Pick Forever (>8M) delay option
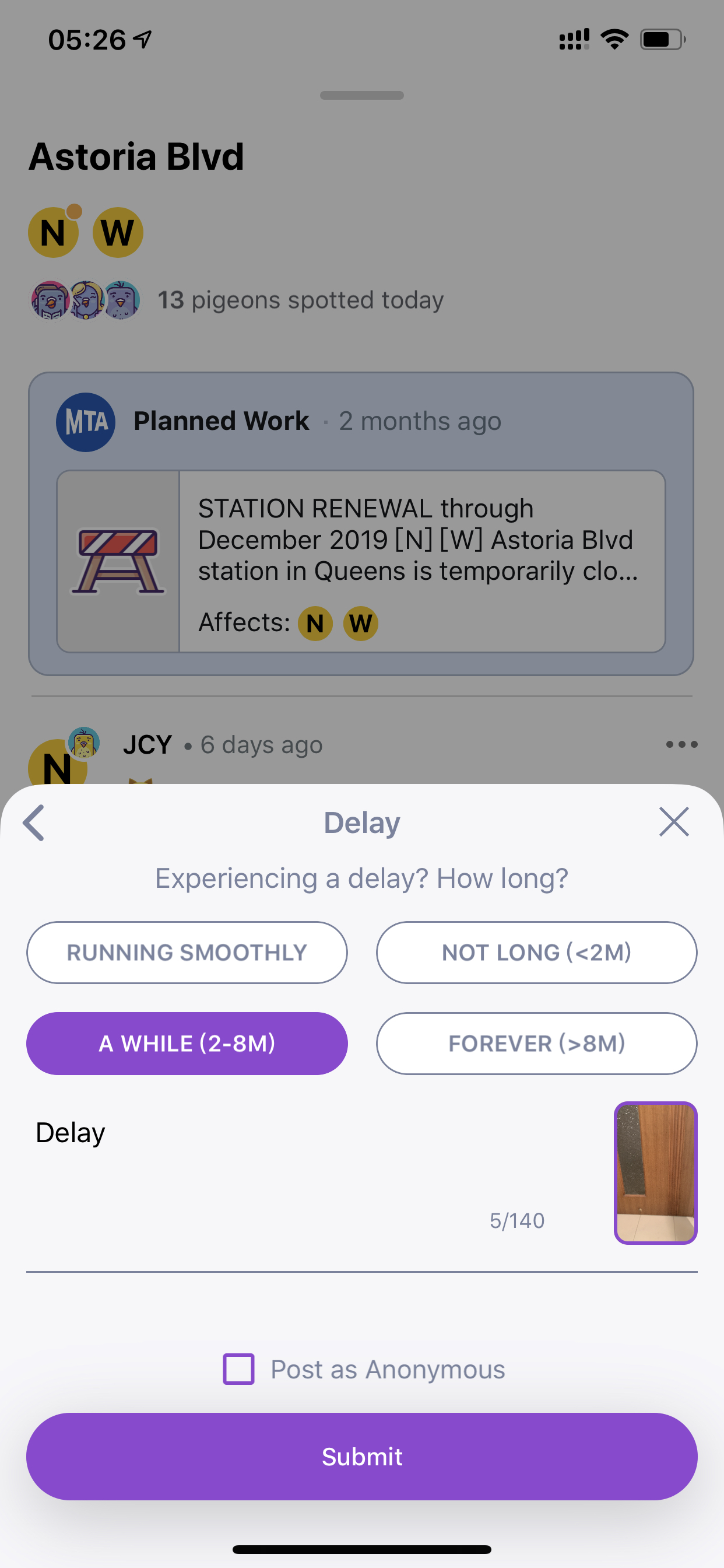Screen dimensions: 724x1568 [537, 1044]
